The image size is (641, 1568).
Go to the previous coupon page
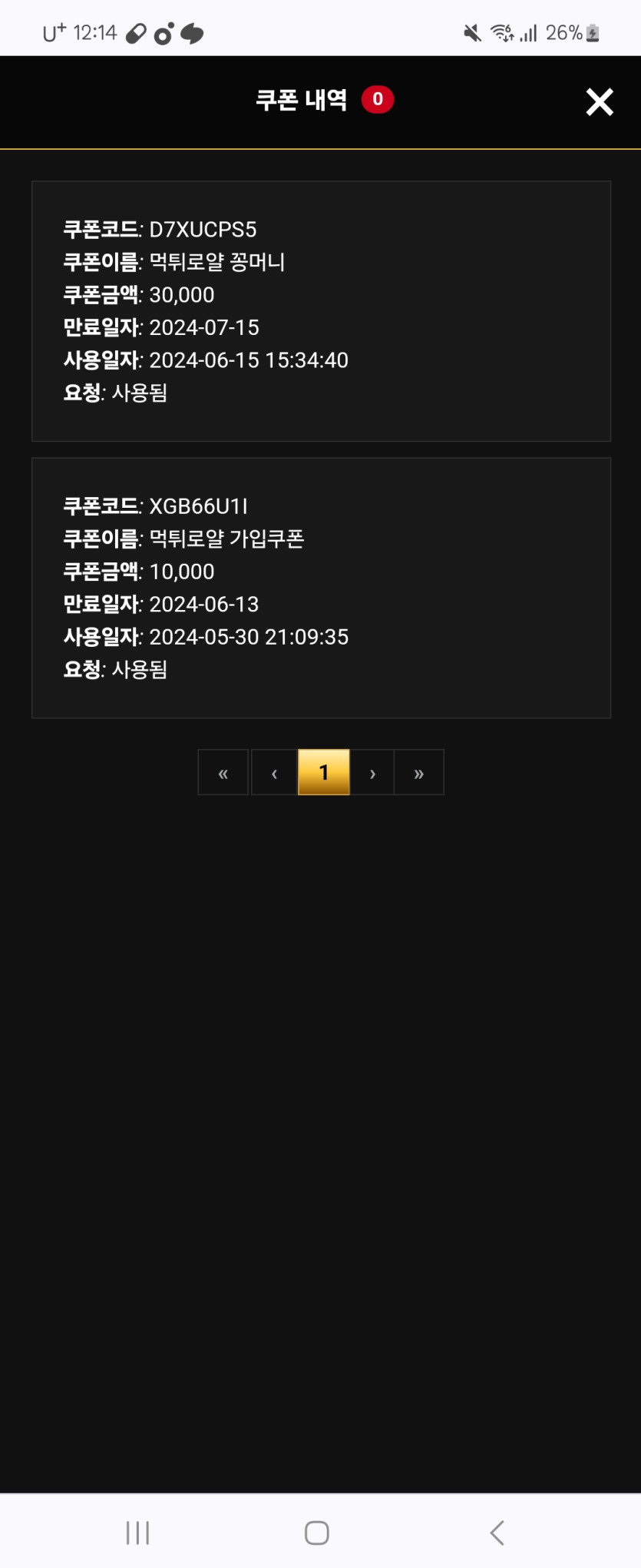[274, 772]
